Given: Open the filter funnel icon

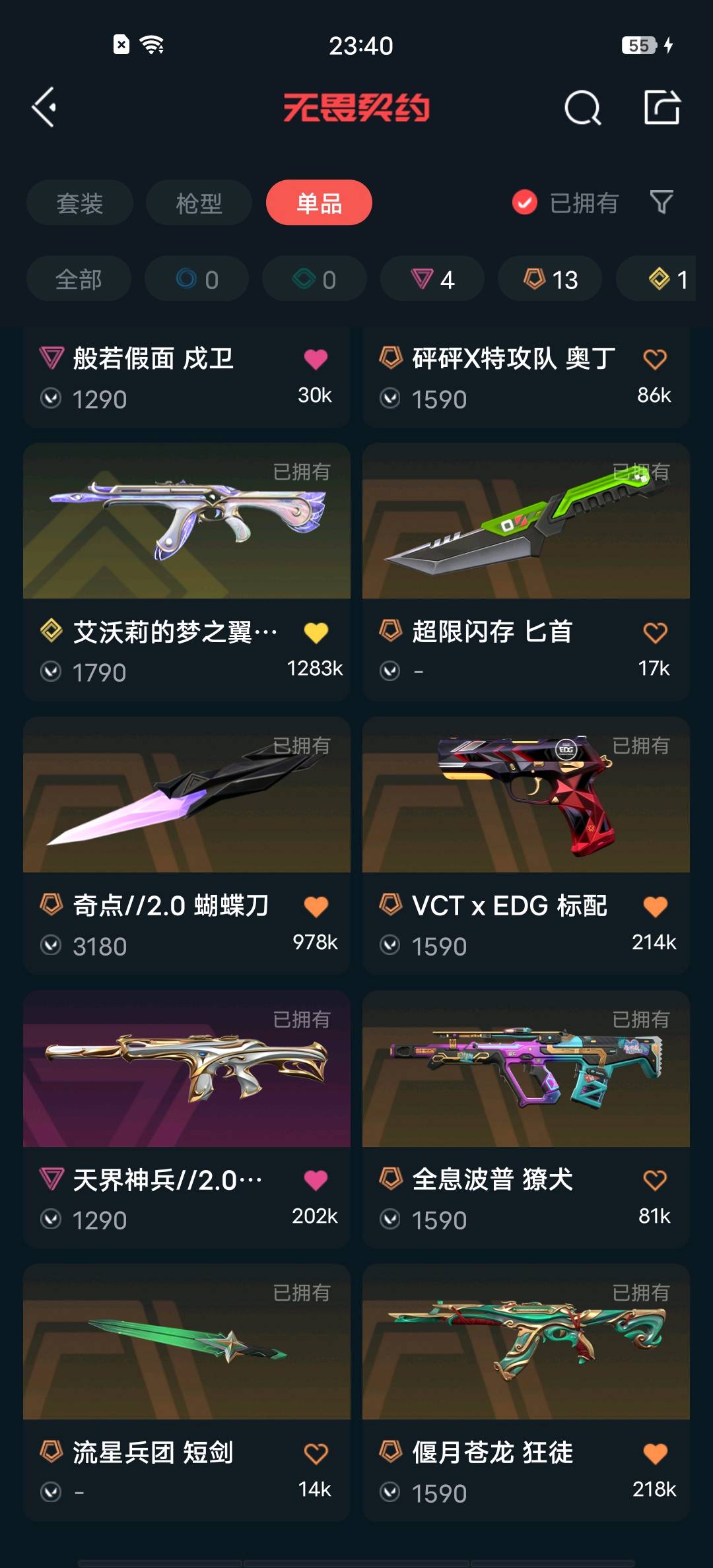Looking at the screenshot, I should tap(661, 202).
